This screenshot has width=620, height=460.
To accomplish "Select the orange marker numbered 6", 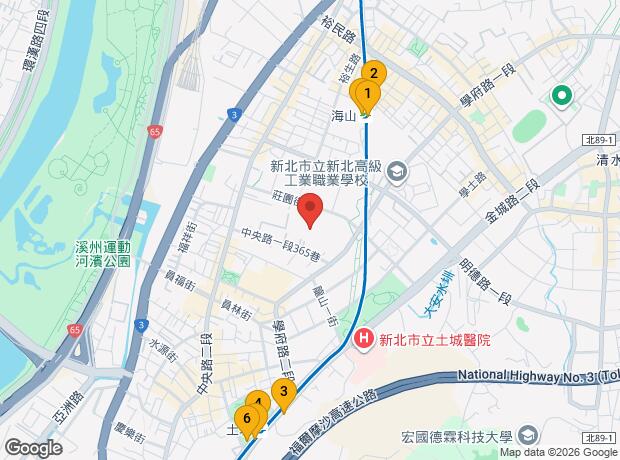I will click(x=245, y=419).
